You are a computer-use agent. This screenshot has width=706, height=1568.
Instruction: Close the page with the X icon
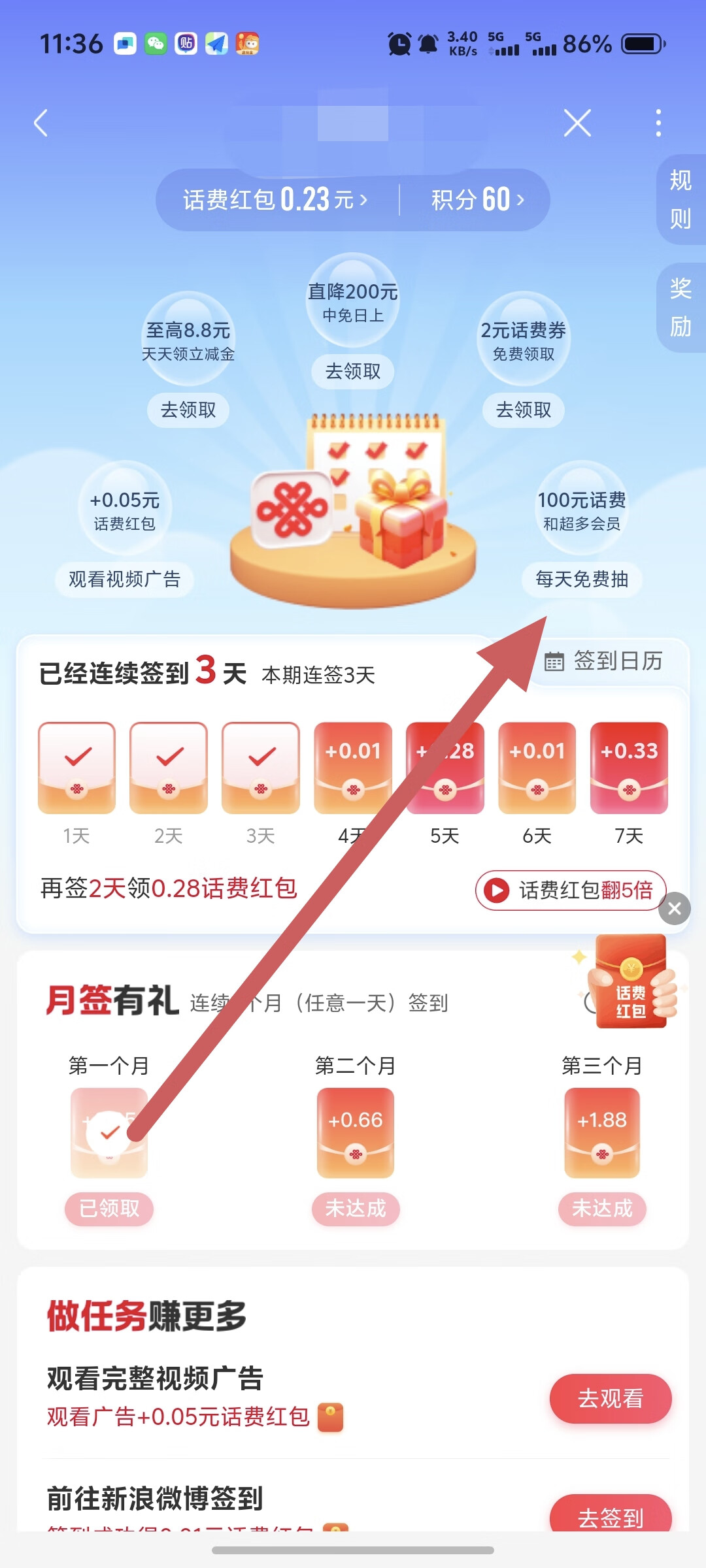click(x=577, y=123)
